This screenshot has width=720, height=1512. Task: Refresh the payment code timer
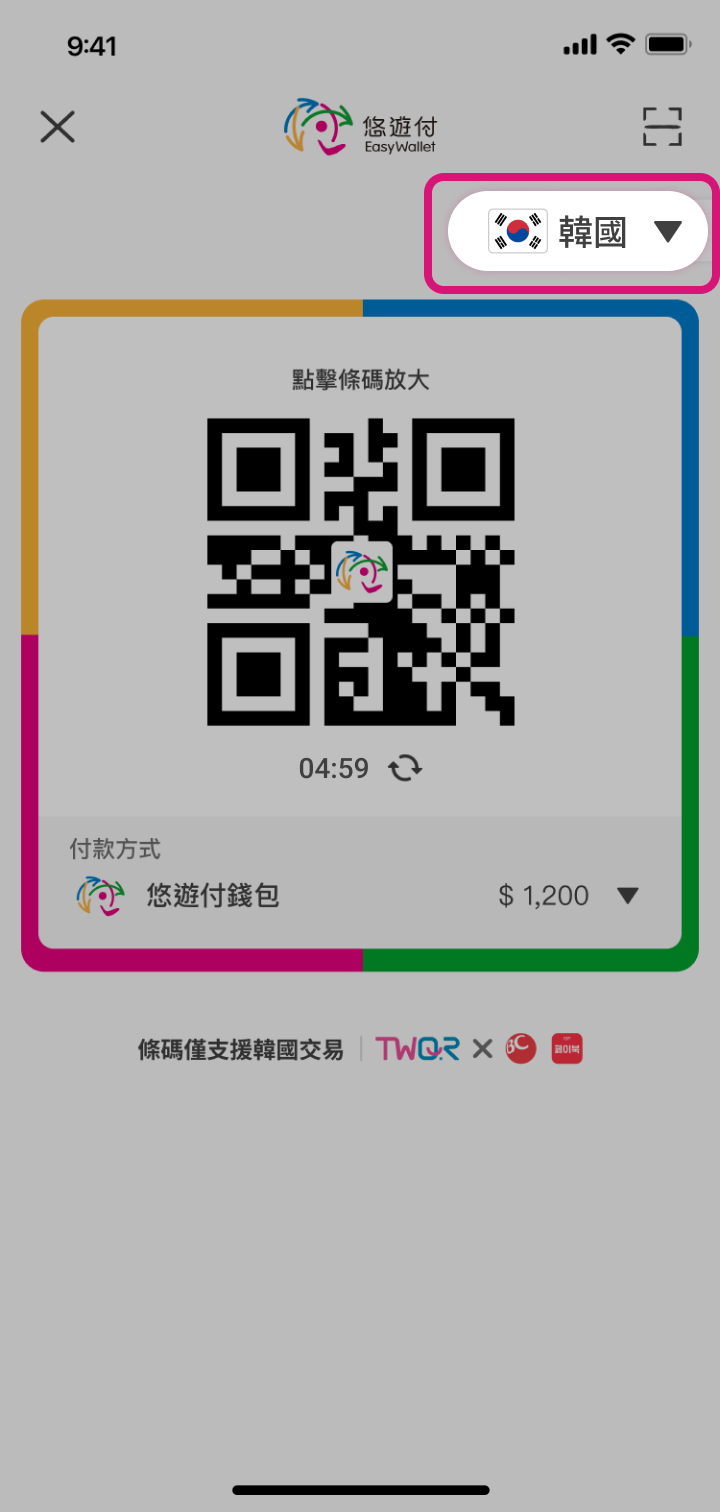pos(406,768)
